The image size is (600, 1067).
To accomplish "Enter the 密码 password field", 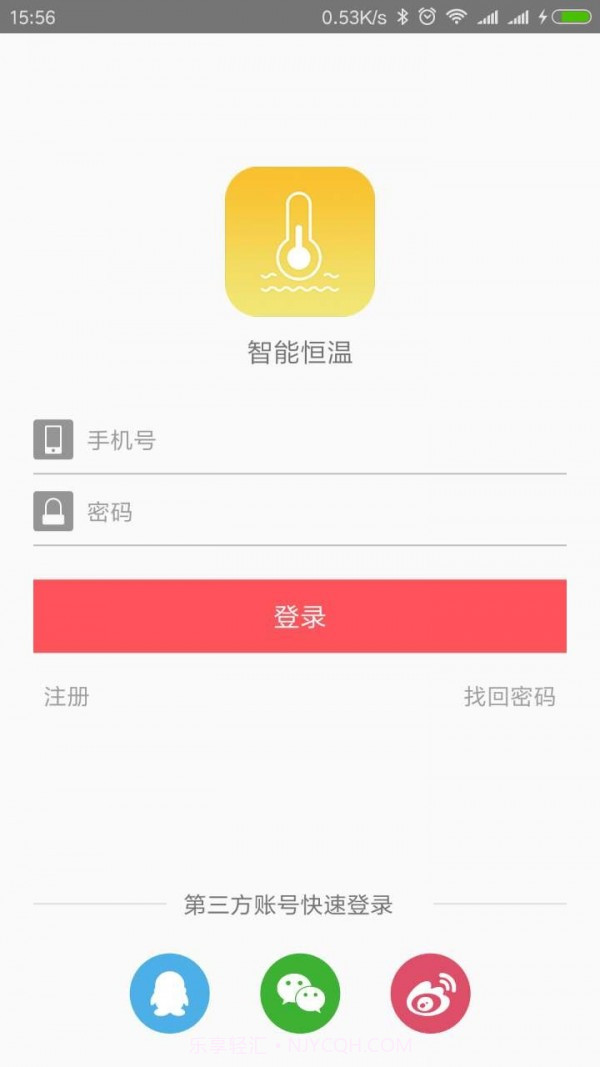I will [320, 513].
